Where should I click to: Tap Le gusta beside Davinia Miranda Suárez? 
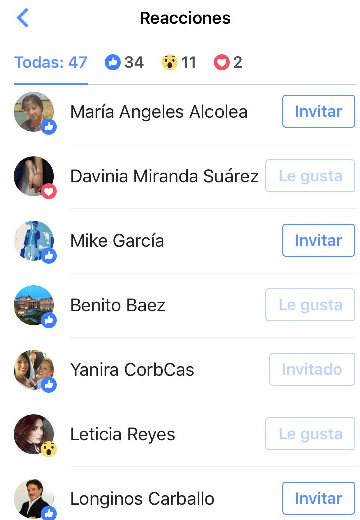click(x=310, y=176)
